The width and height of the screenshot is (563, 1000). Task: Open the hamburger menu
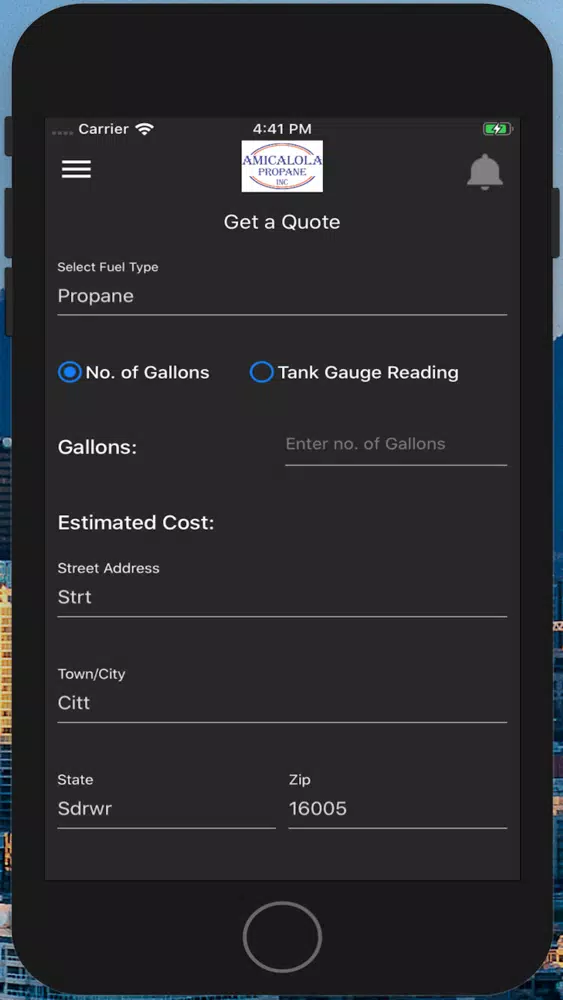point(77,169)
